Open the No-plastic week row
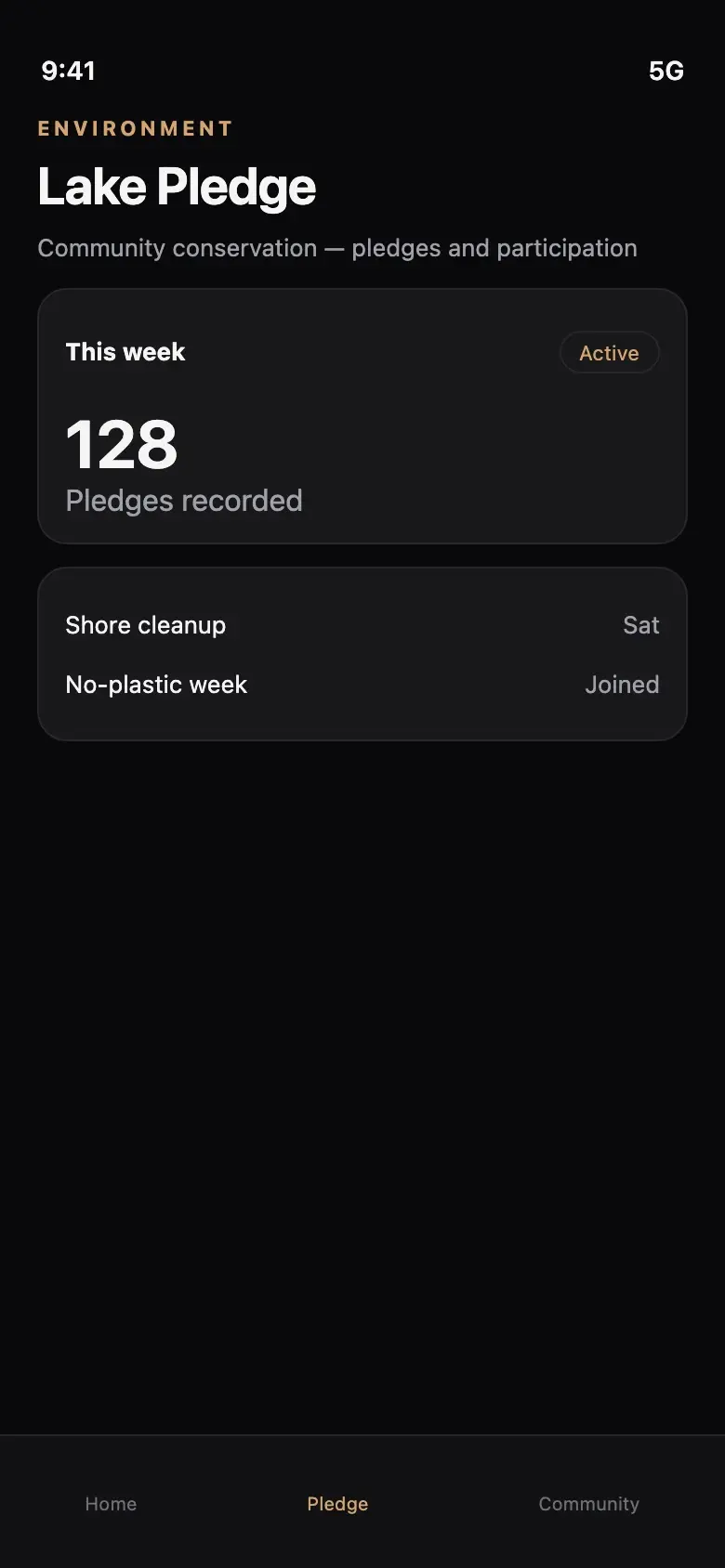This screenshot has height=1568, width=725. click(362, 685)
